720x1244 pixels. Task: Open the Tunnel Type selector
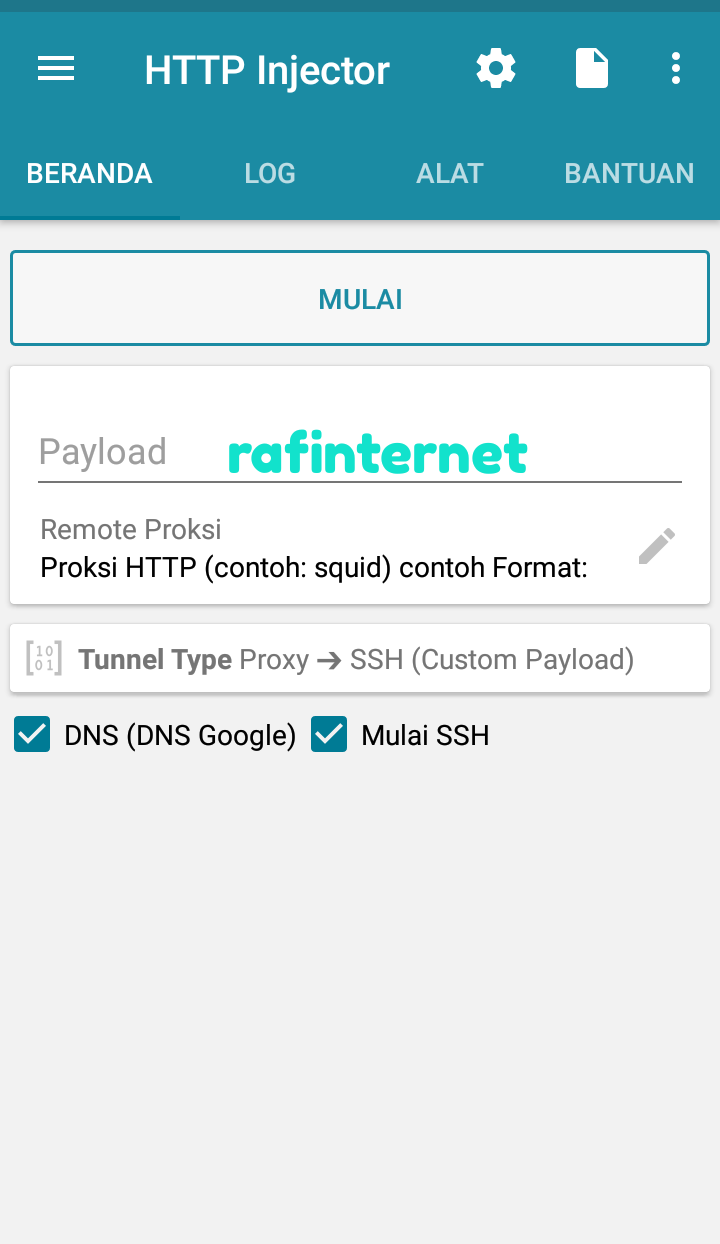click(360, 658)
